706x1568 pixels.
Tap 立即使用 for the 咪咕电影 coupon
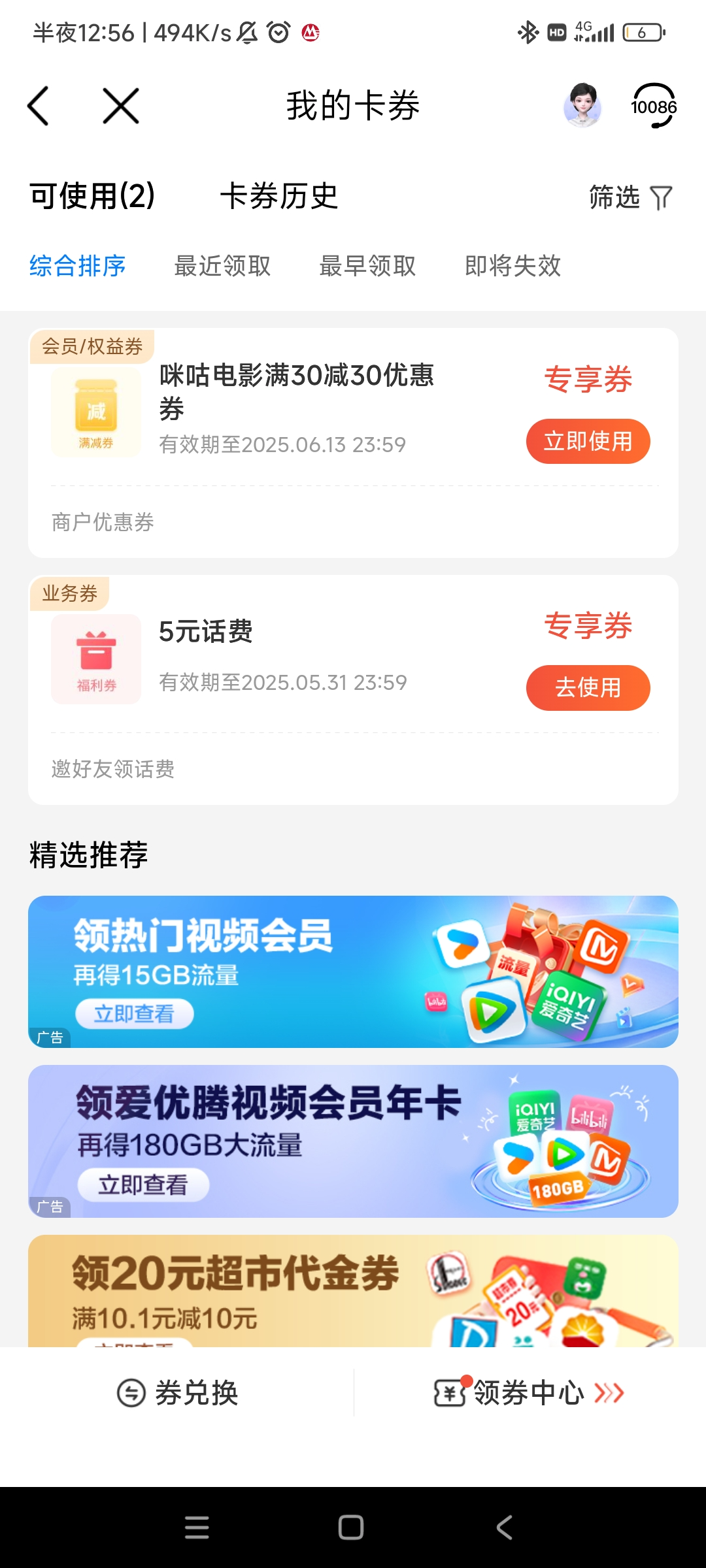point(588,442)
